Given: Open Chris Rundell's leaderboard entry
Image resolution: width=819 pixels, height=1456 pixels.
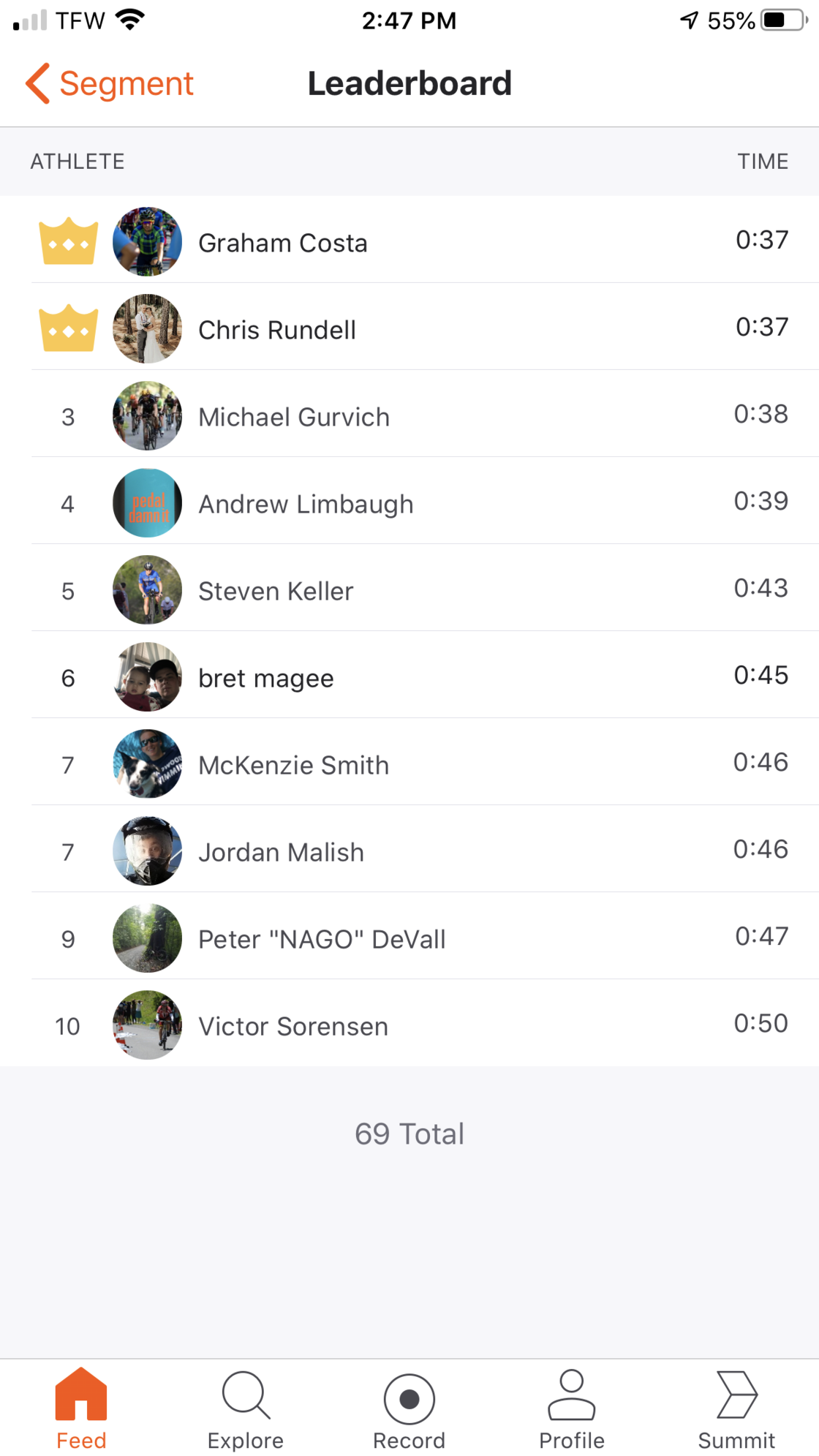Looking at the screenshot, I should [409, 327].
